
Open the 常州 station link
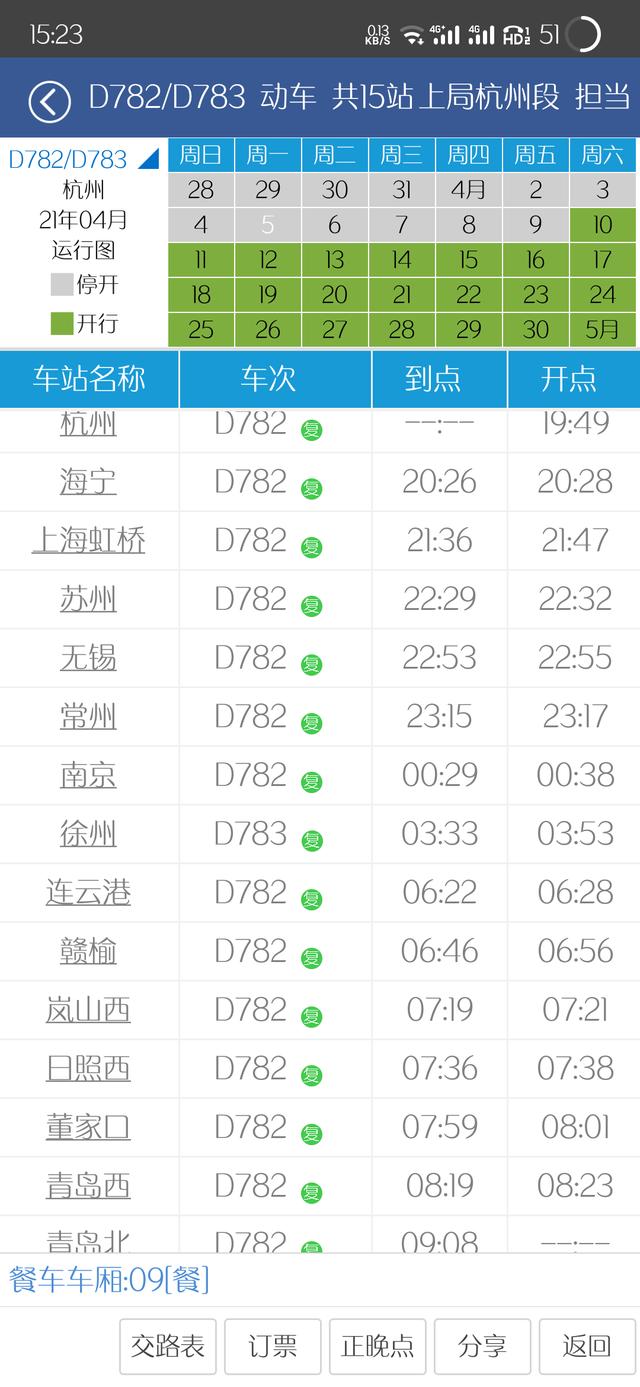click(88, 717)
